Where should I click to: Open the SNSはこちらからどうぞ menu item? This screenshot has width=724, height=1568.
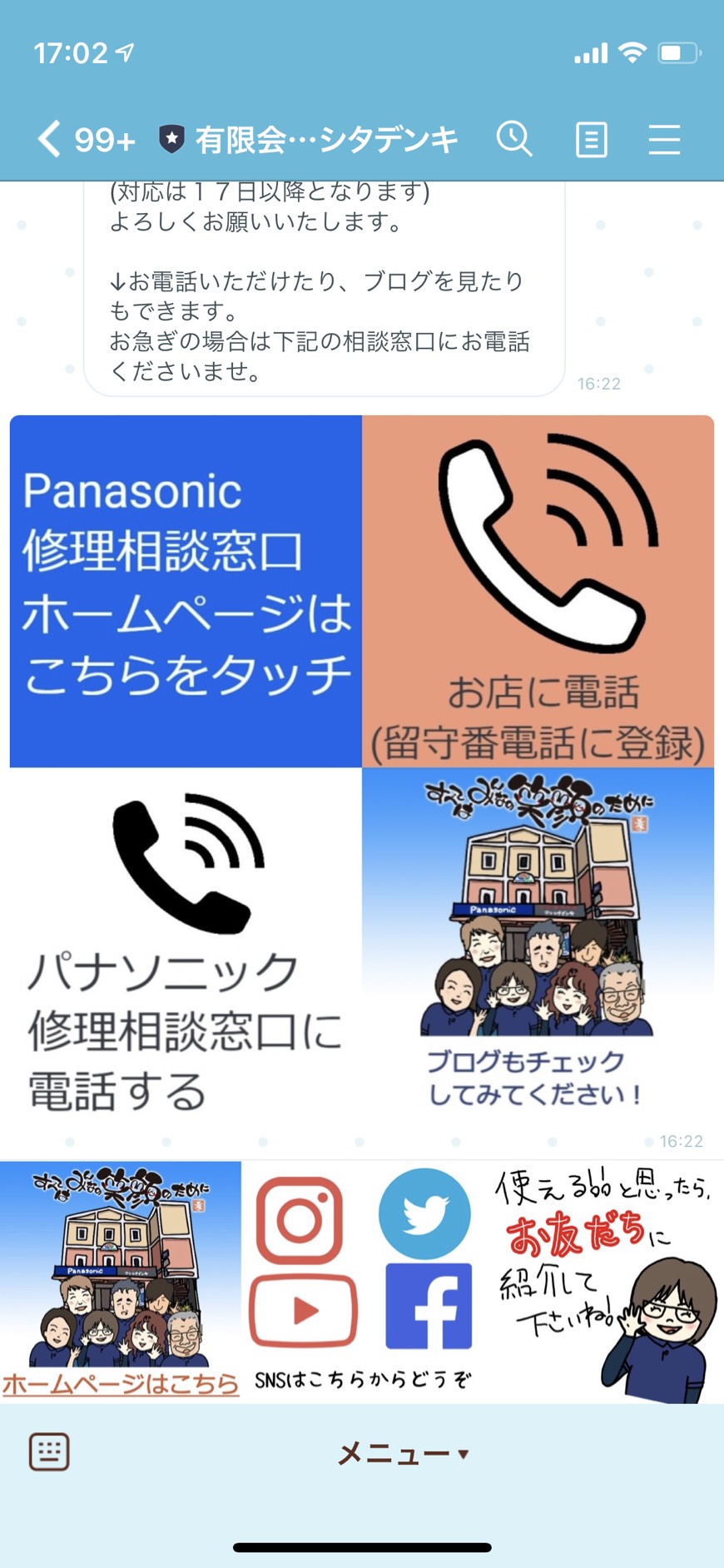(362, 1282)
